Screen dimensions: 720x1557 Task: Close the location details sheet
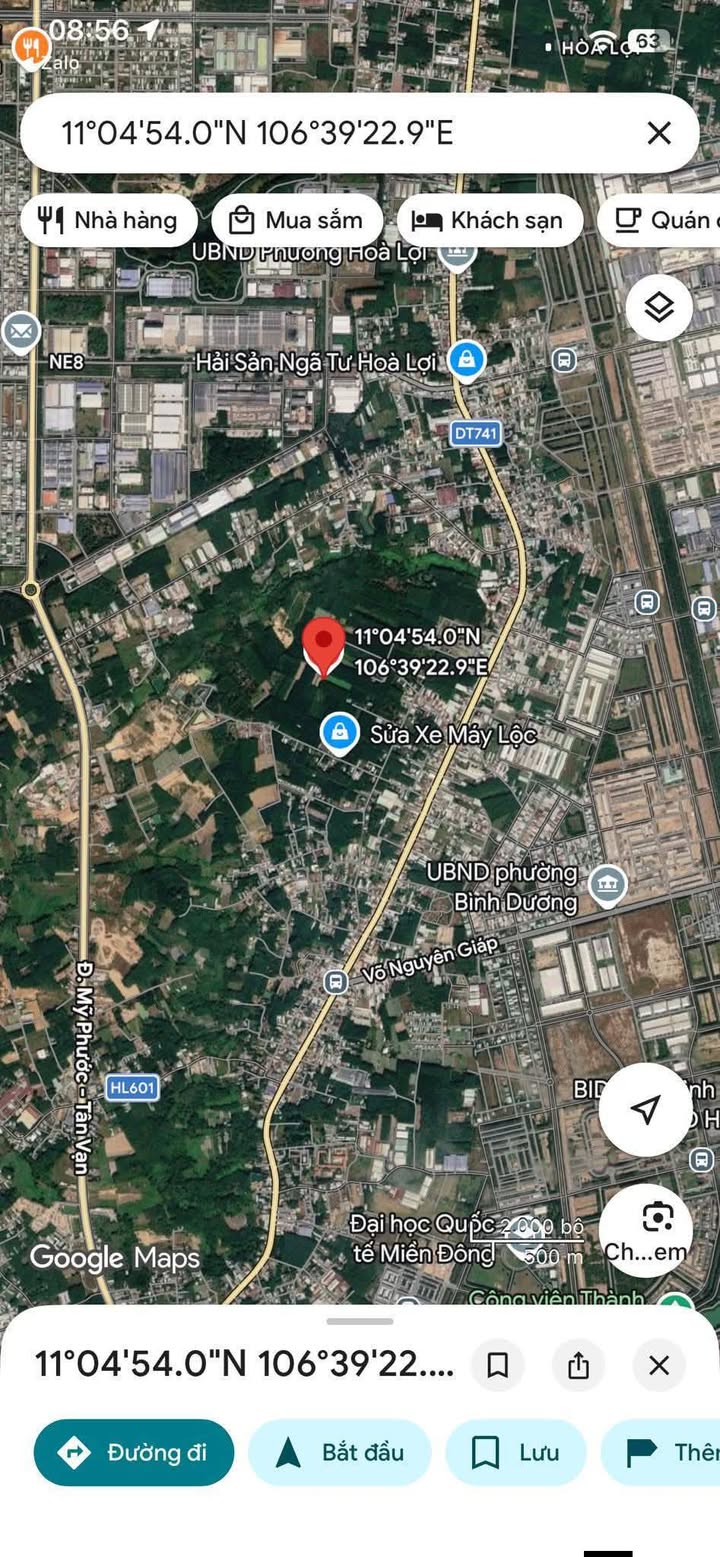coord(658,1365)
